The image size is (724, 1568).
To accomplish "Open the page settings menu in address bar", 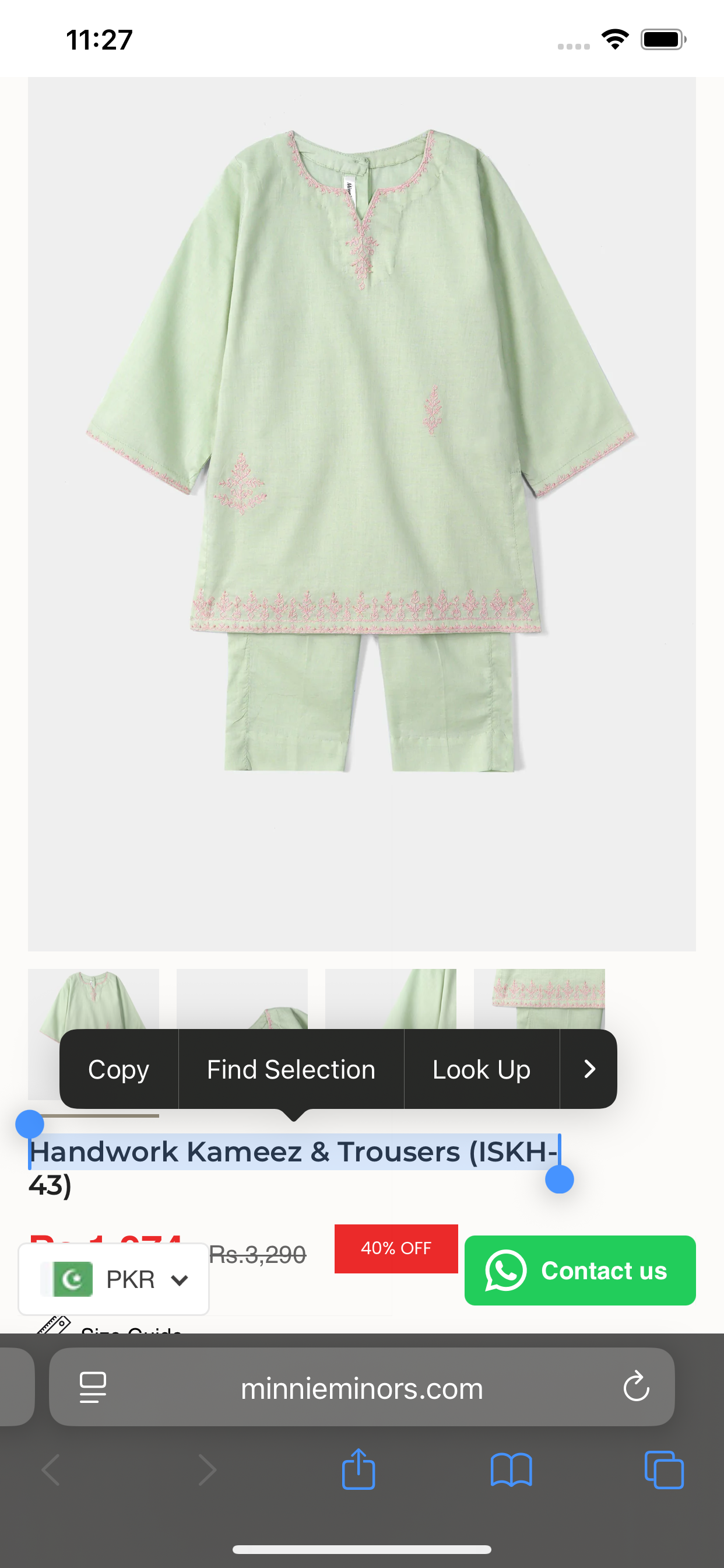I will click(93, 1387).
